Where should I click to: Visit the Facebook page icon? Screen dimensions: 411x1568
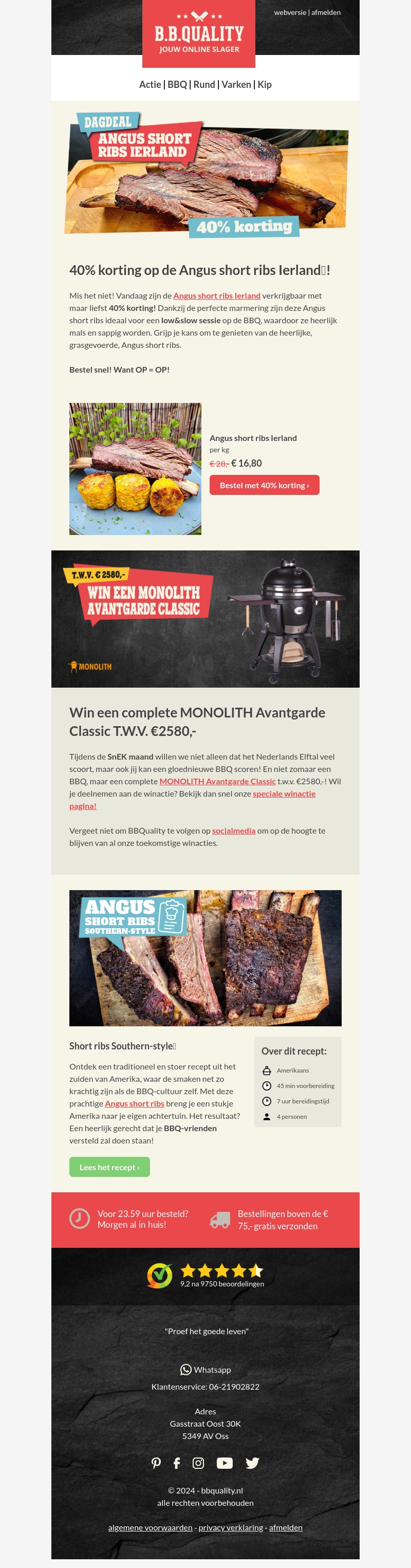[x=177, y=1463]
